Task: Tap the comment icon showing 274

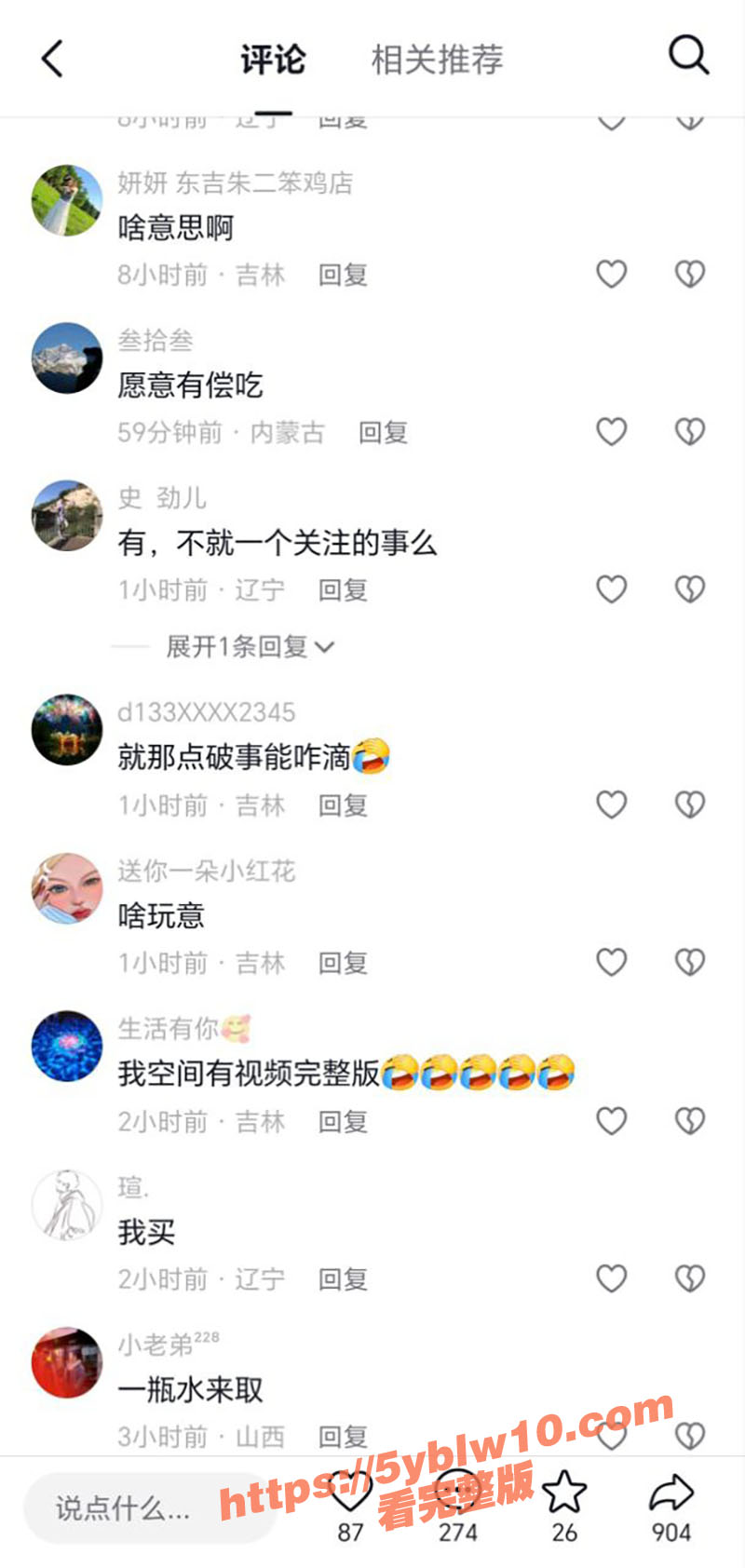Action: point(458,1490)
